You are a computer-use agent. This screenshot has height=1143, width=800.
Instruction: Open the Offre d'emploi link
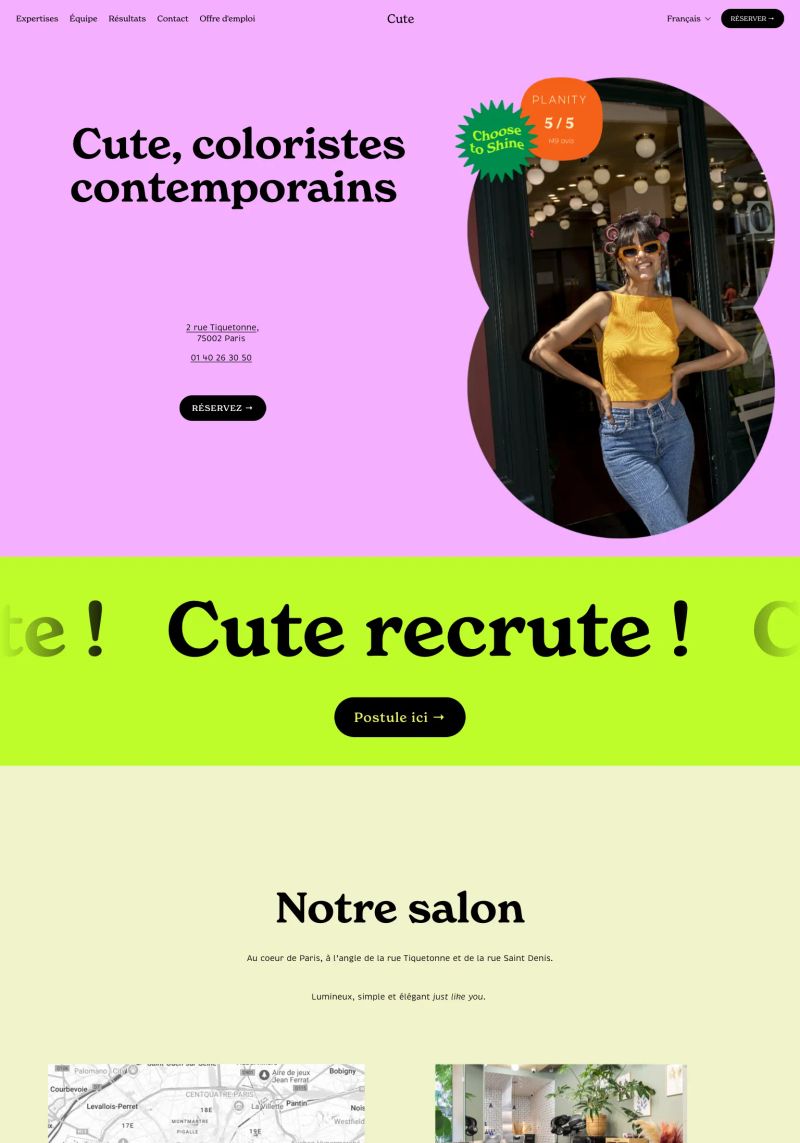pyautogui.click(x=227, y=19)
